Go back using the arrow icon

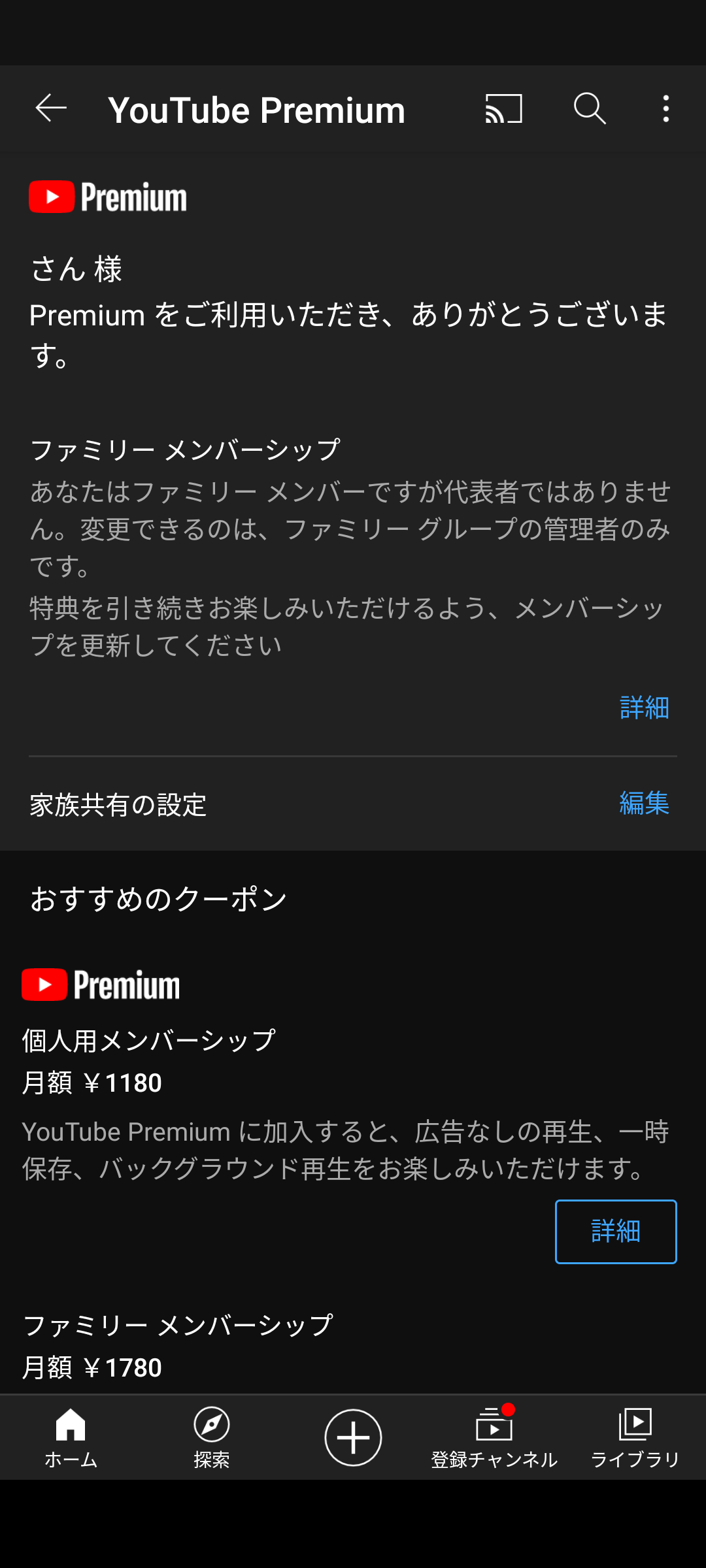click(x=51, y=108)
